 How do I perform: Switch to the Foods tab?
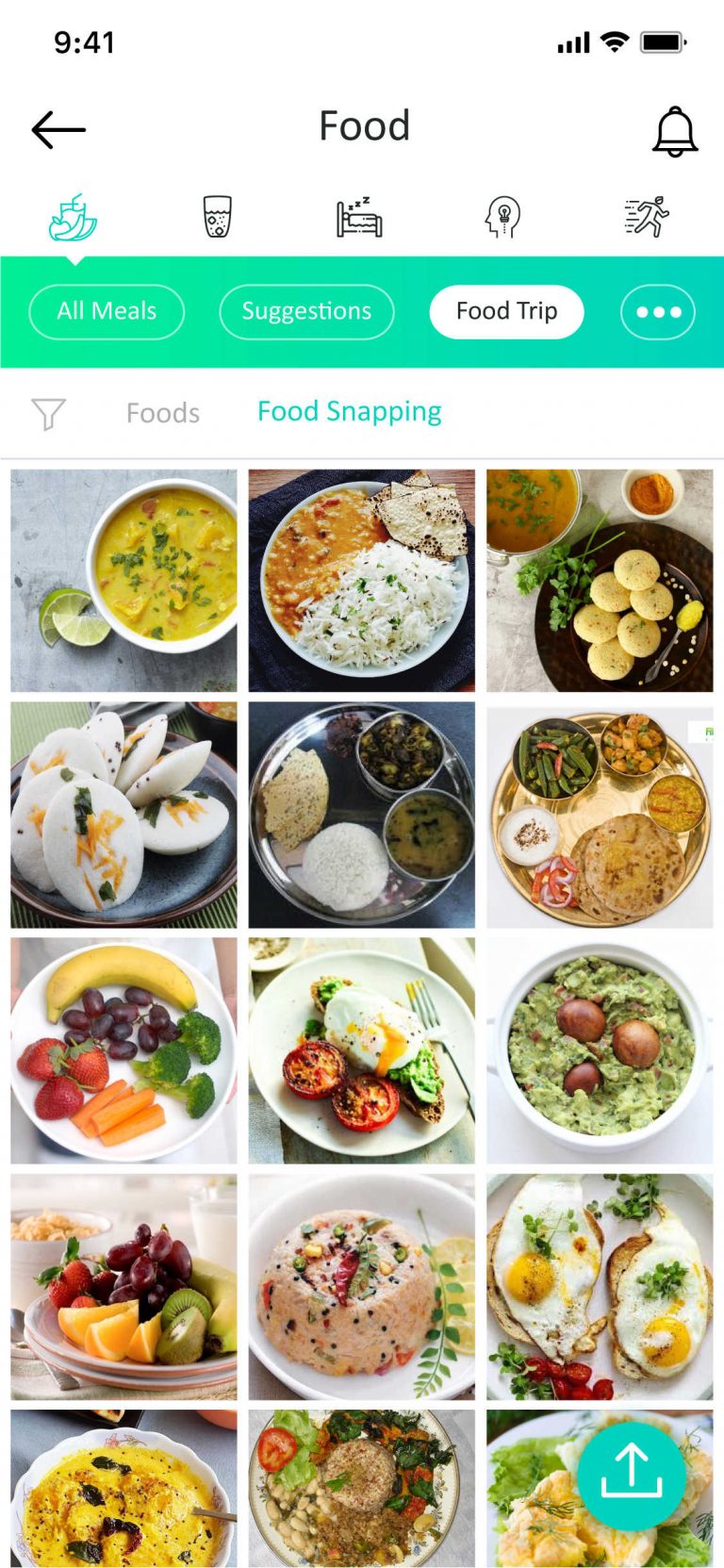click(163, 413)
